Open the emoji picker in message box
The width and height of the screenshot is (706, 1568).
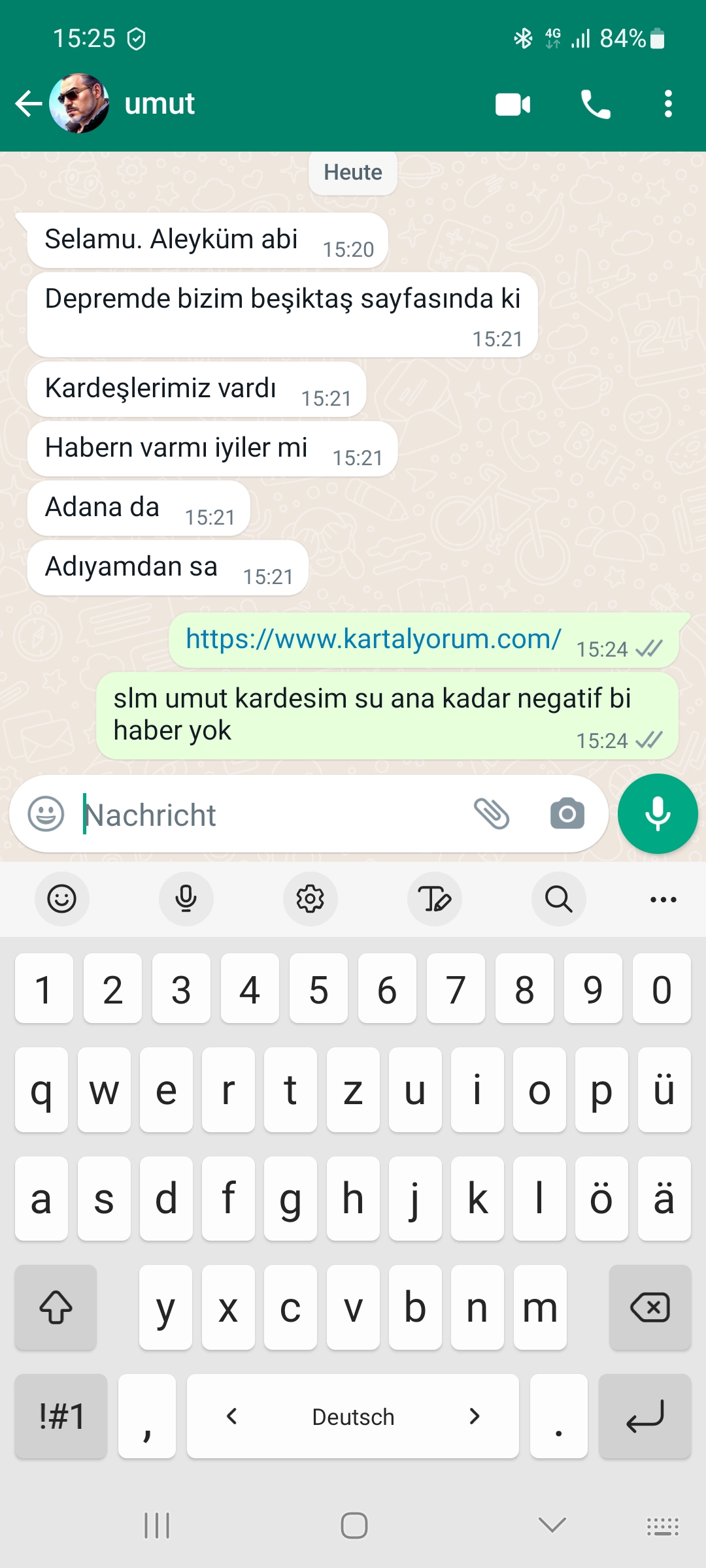[x=46, y=814]
